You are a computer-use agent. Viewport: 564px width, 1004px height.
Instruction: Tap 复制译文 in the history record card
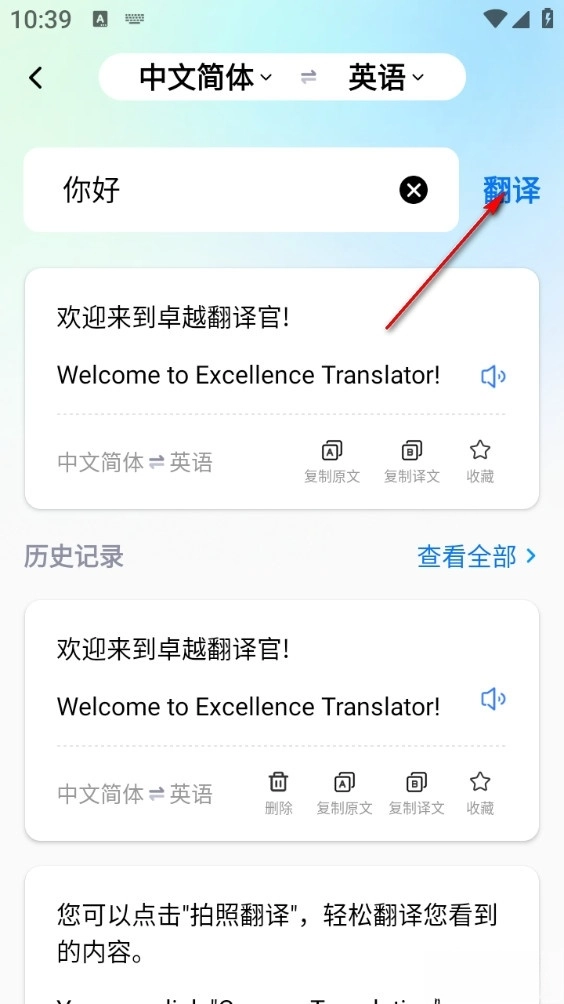416,793
